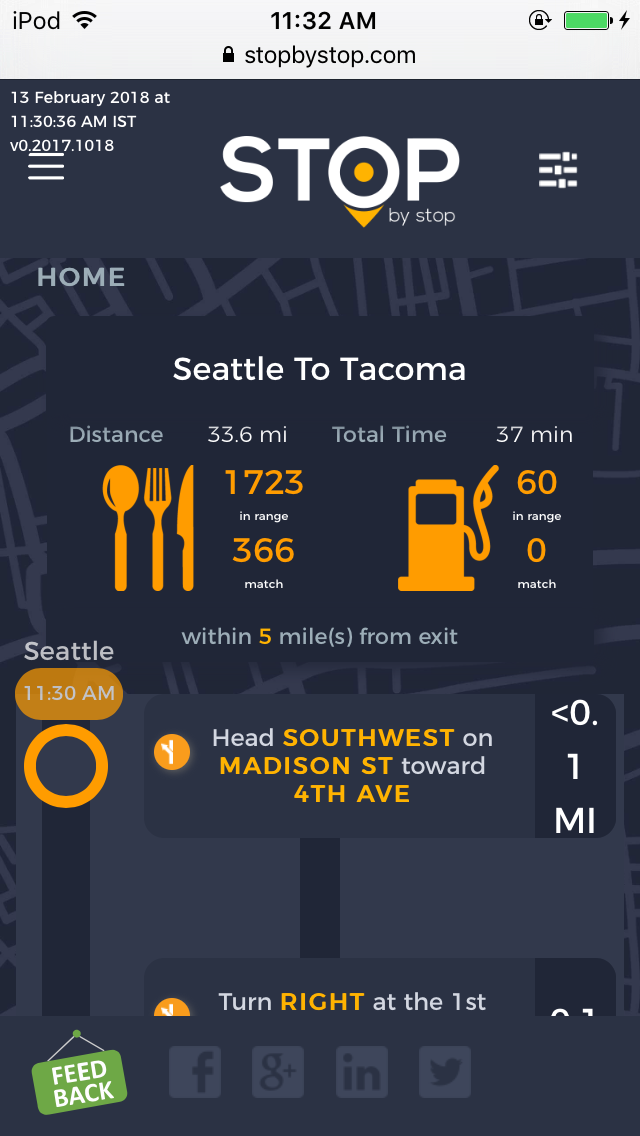Share on Google Plus
Screen dimensions: 640x1136
coord(278,1074)
